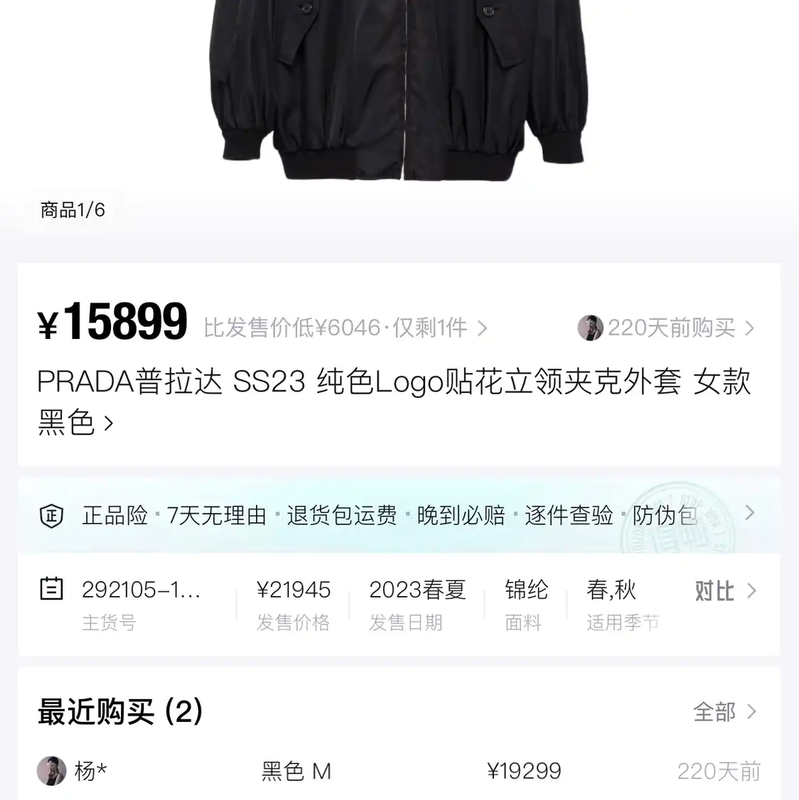
Task: Click the ¥15899 price
Action: 111,321
